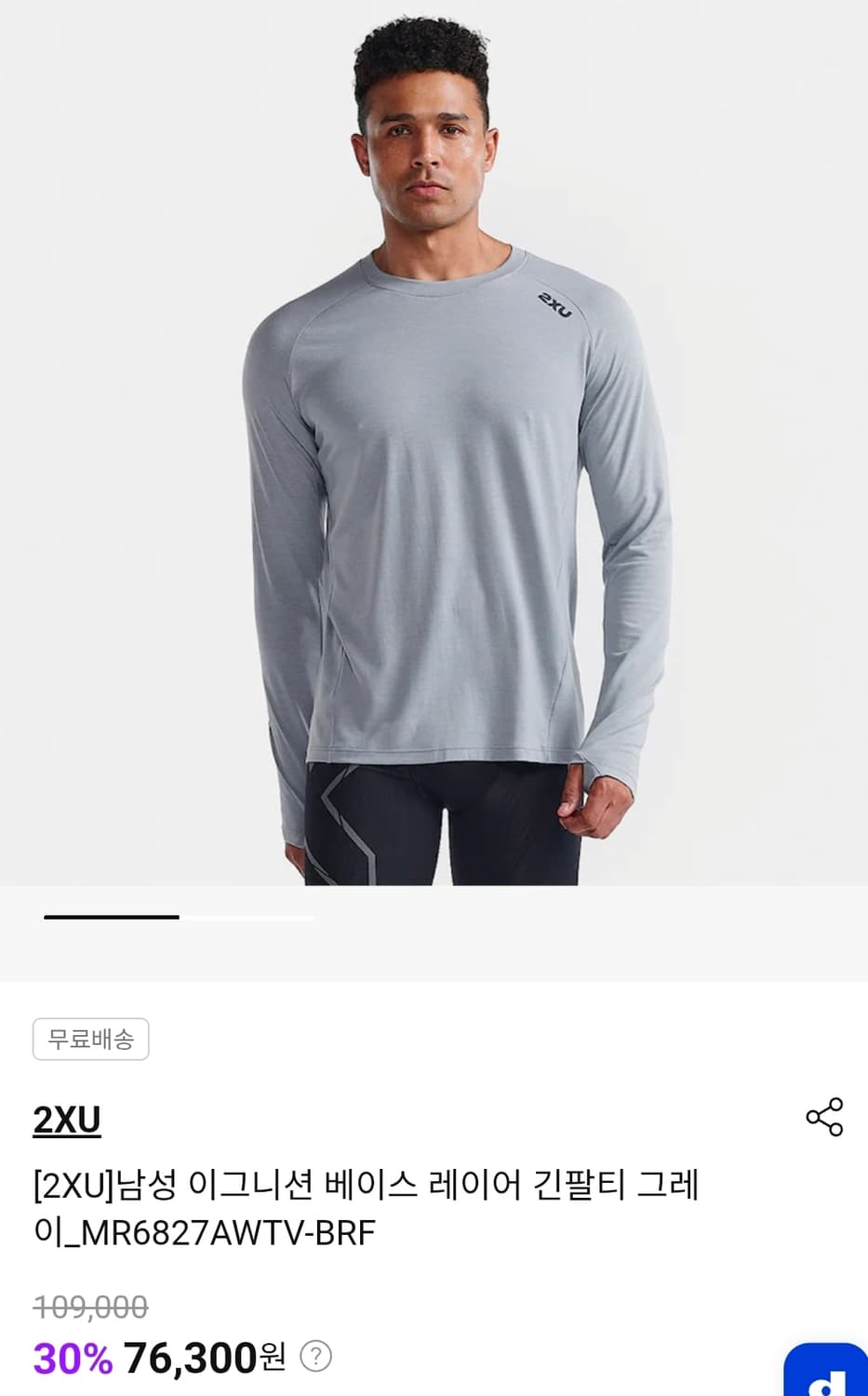Select the first black carousel indicator bar
This screenshot has height=1396, width=868.
112,918
